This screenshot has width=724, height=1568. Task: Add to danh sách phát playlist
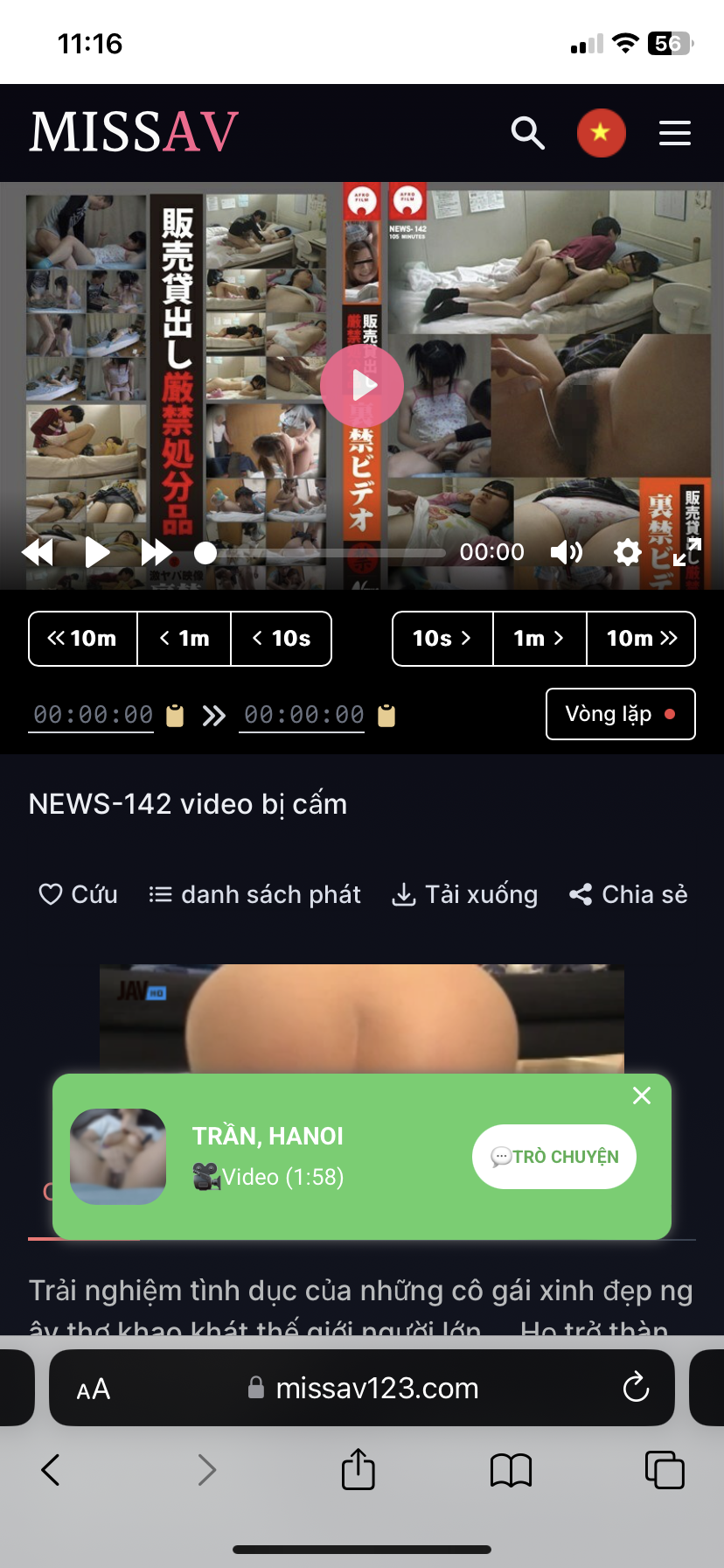tap(254, 894)
